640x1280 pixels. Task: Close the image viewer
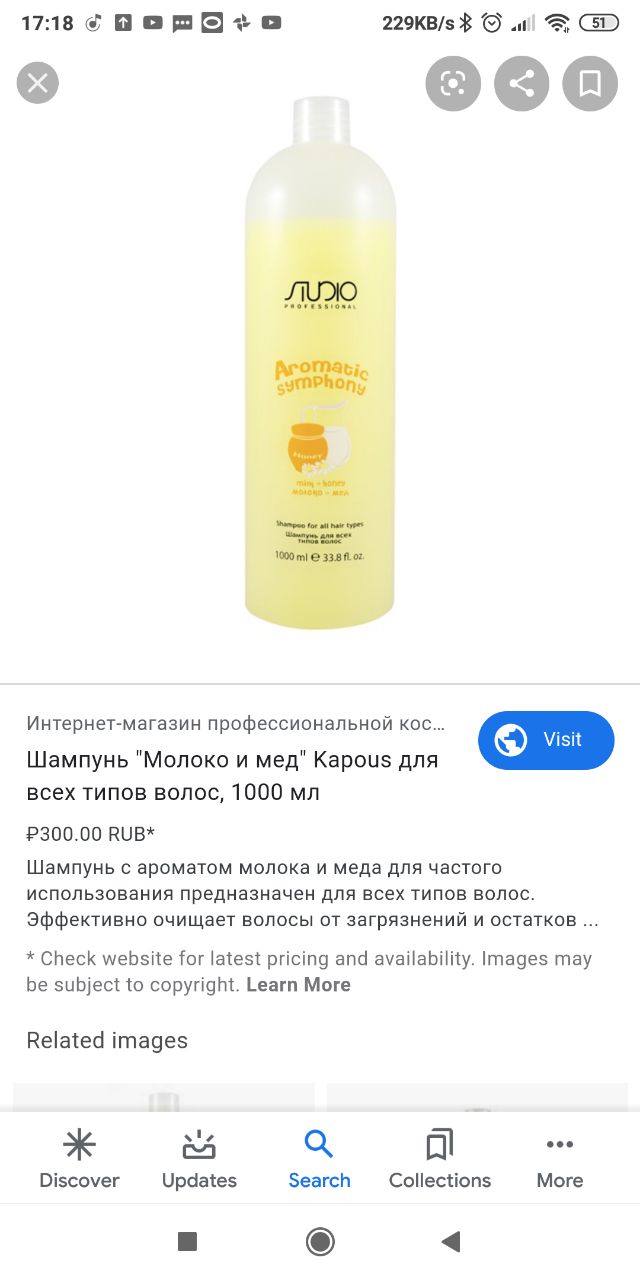[x=38, y=83]
